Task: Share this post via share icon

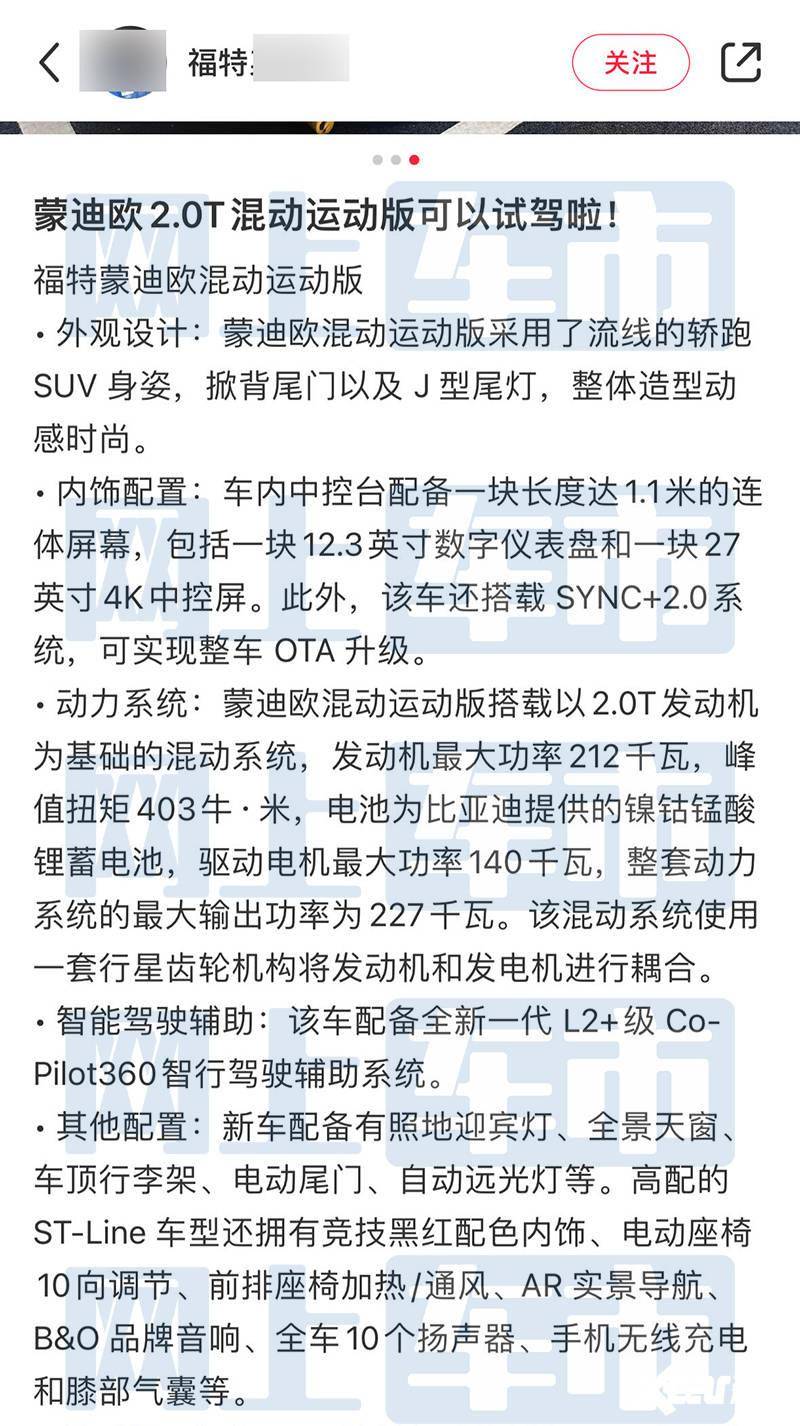Action: pos(741,63)
